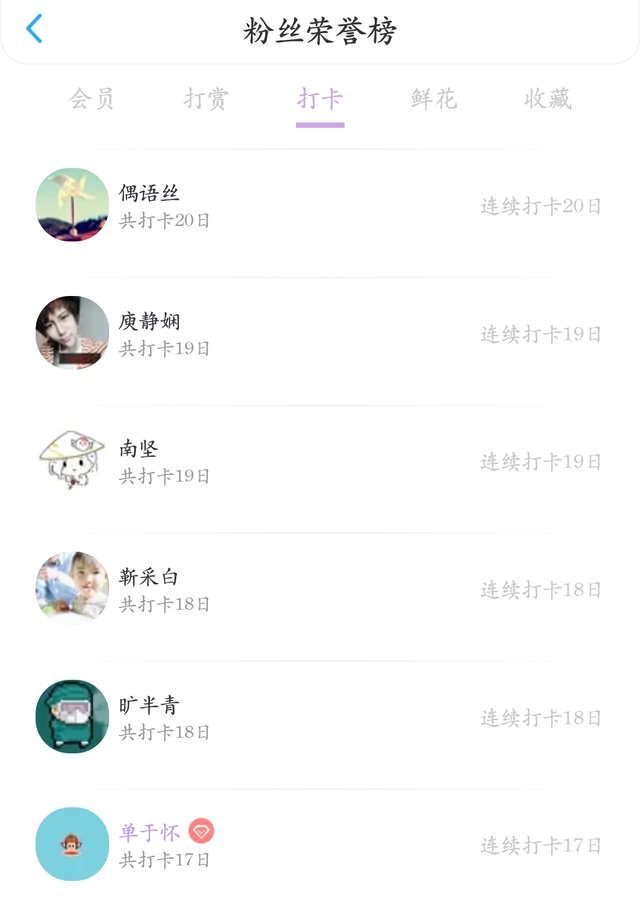Switch to the 打赏 tab
The image size is (640, 907).
point(206,98)
